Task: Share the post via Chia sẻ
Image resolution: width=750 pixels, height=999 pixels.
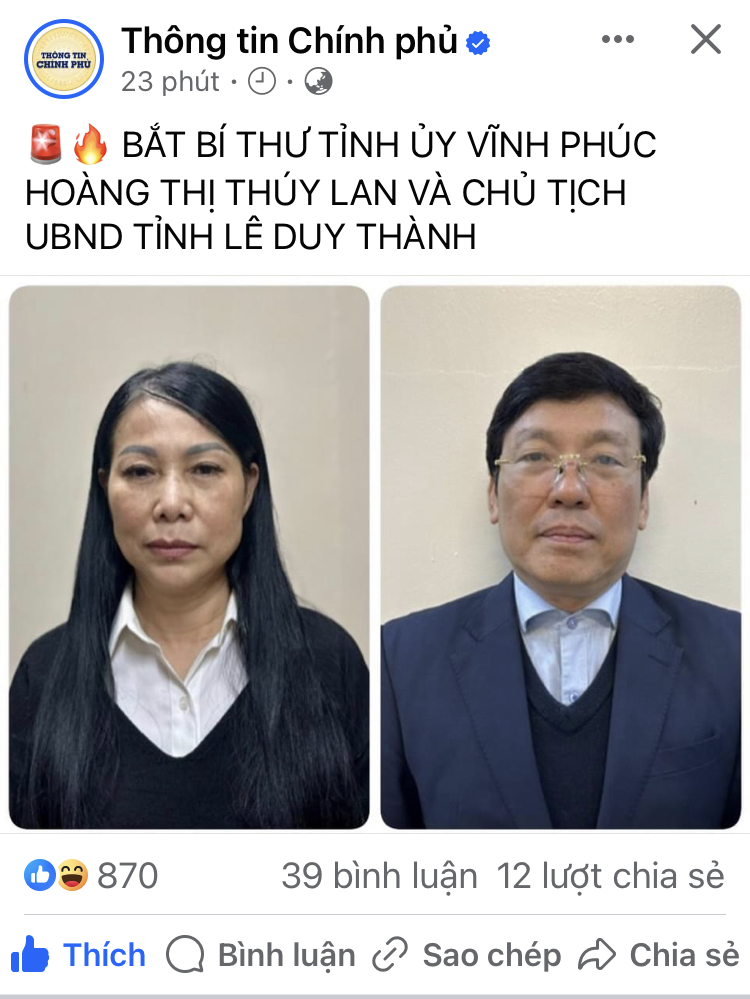Action: [x=659, y=955]
